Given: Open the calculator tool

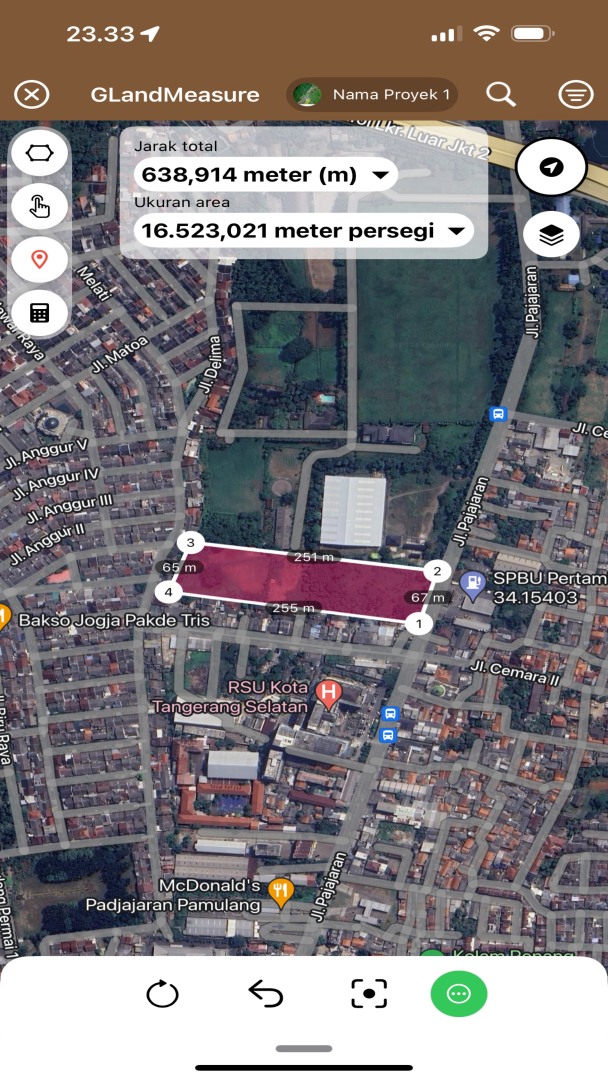Looking at the screenshot, I should click(x=40, y=312).
